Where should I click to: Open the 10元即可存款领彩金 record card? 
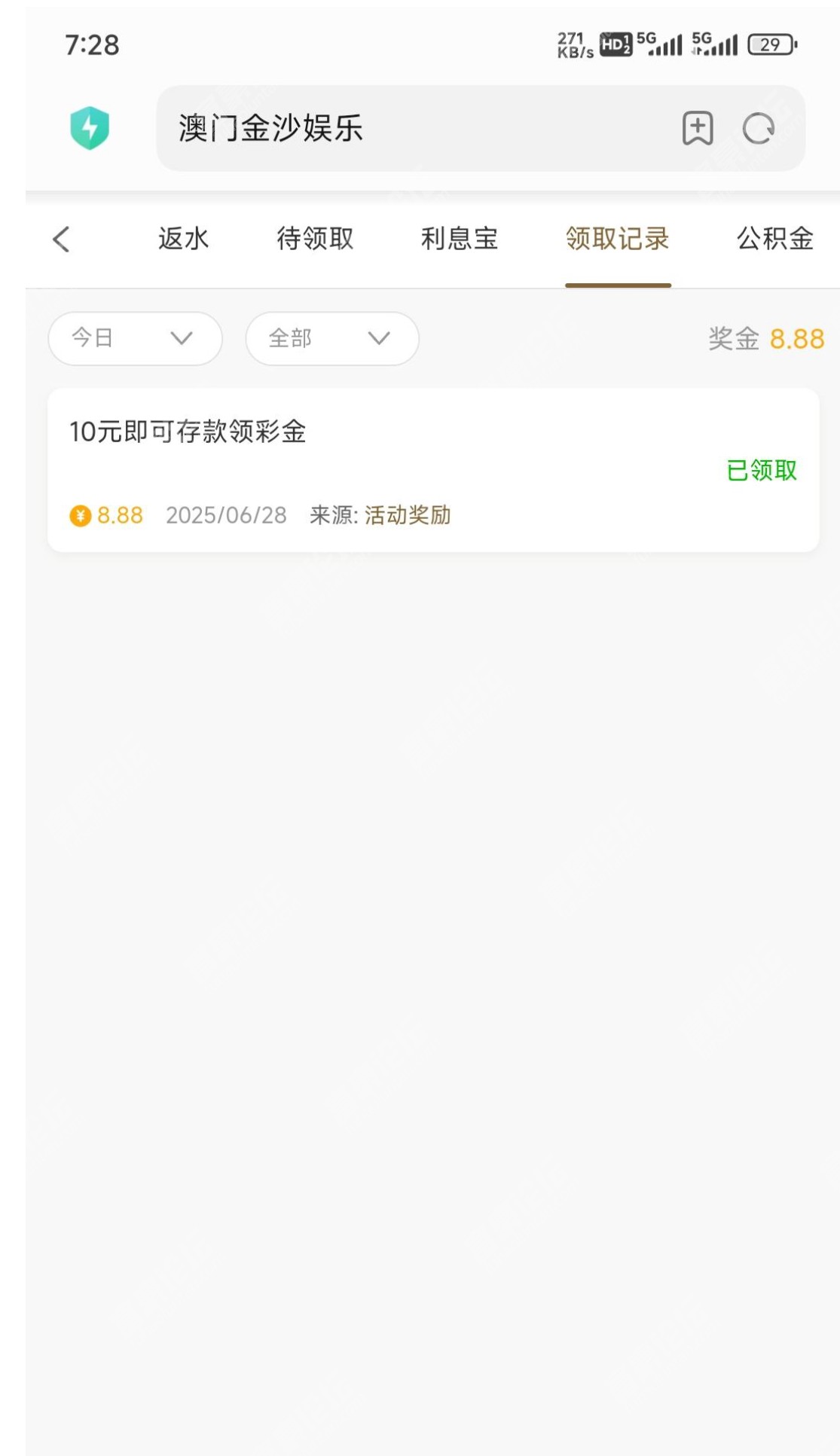point(433,470)
